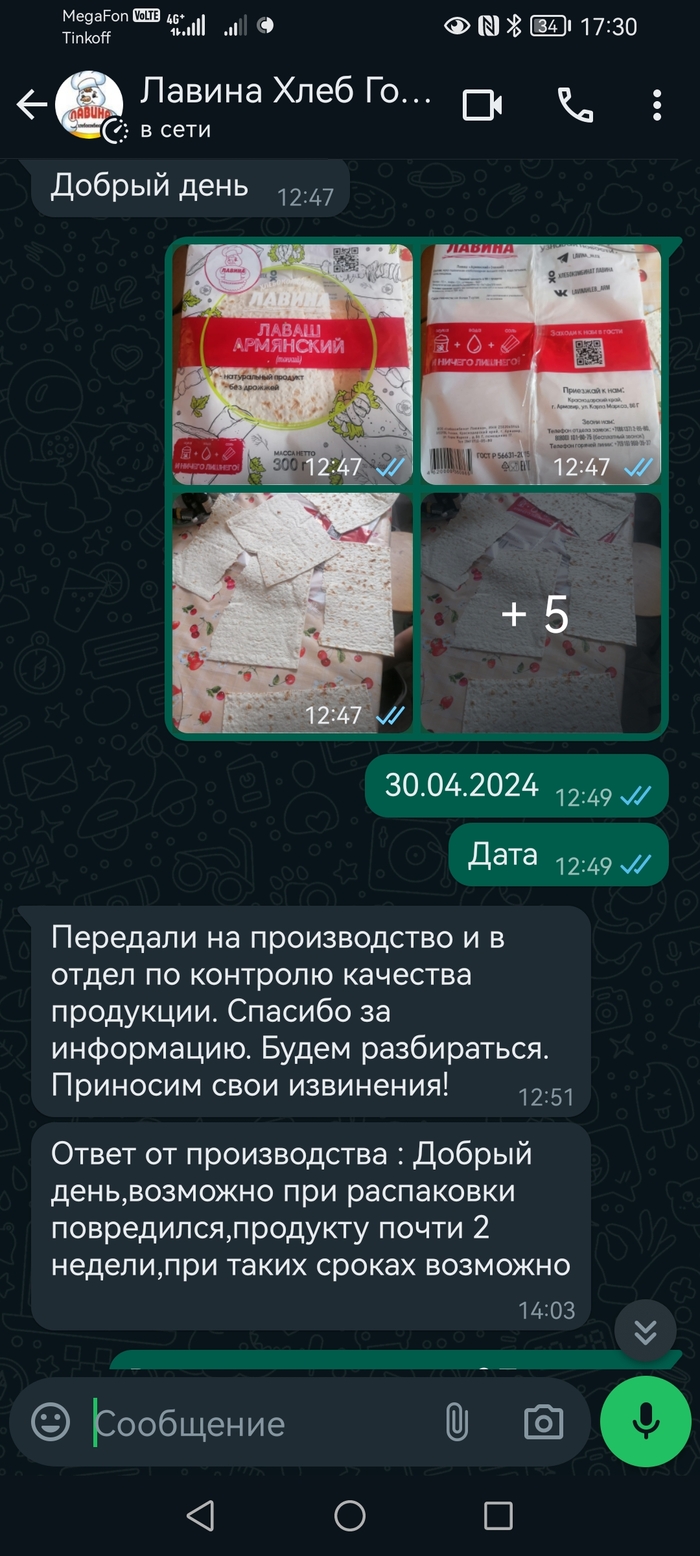The image size is (700, 1556).
Task: Tap the system home button
Action: (349, 1515)
